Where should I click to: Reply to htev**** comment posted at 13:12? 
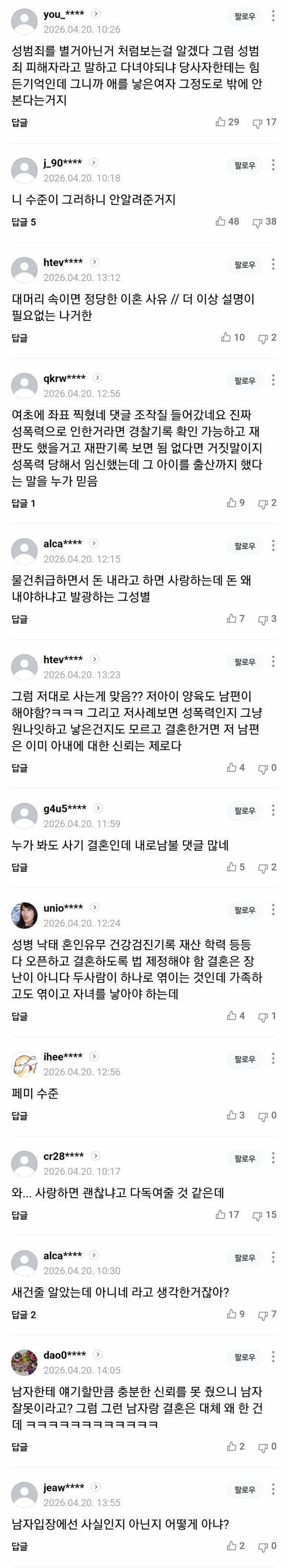click(x=20, y=338)
